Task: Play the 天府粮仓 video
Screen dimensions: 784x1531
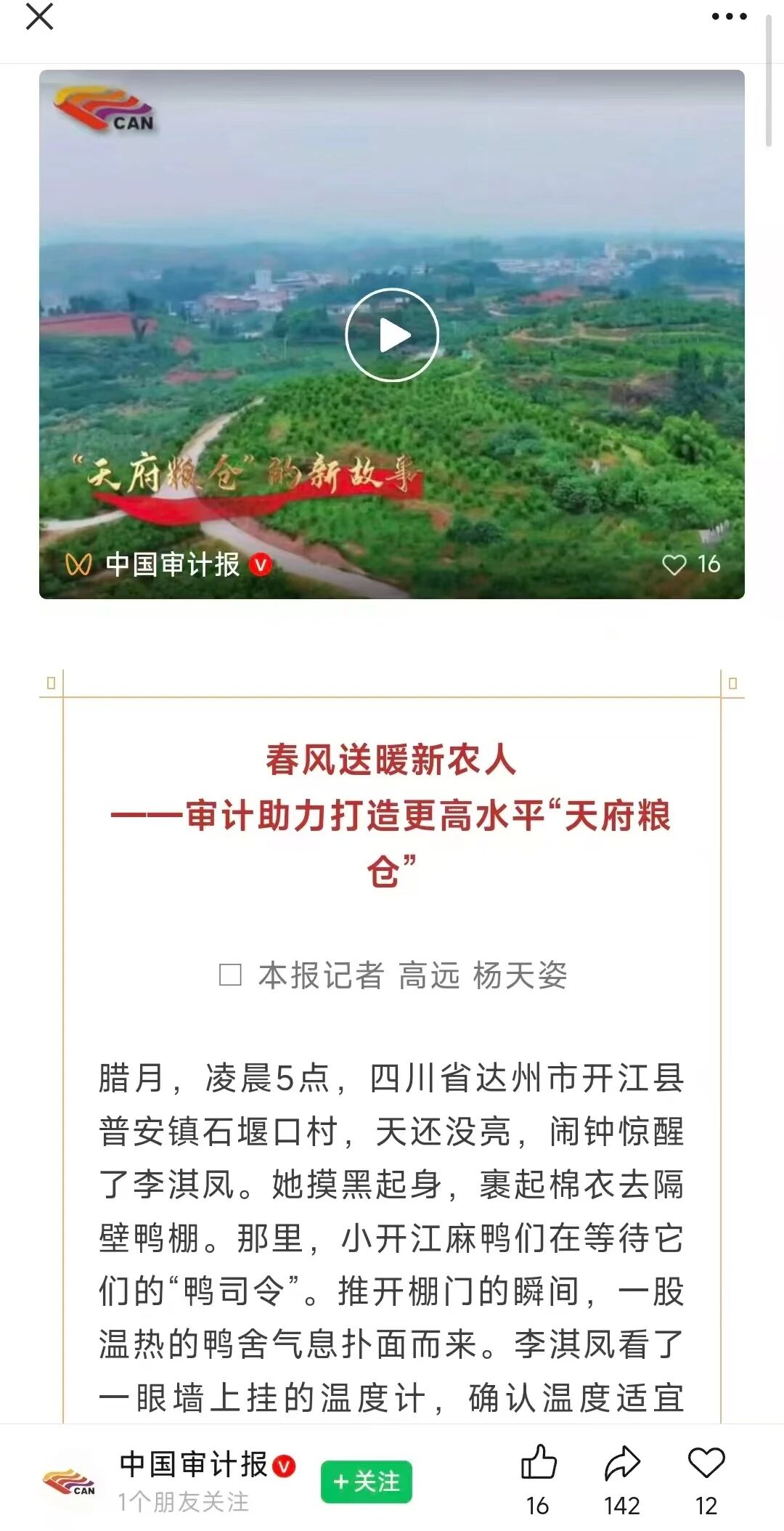Action: (x=392, y=335)
